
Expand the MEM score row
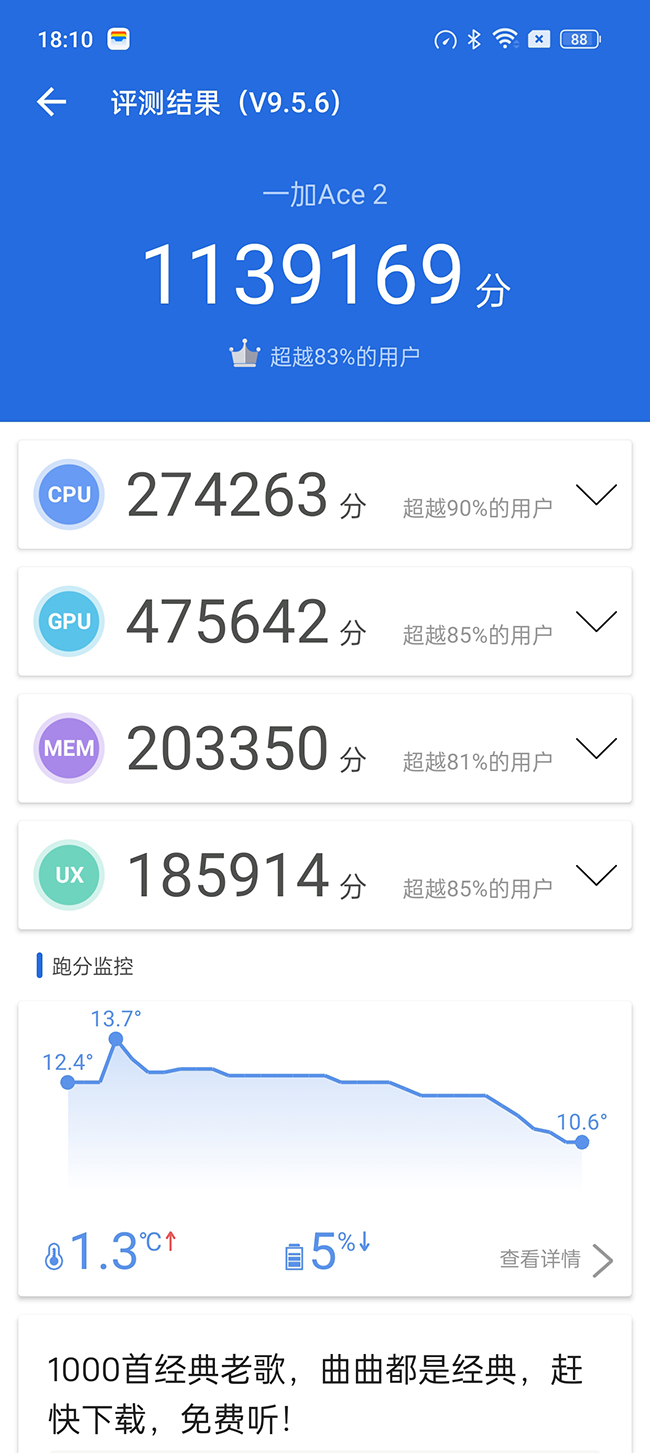pyautogui.click(x=597, y=749)
